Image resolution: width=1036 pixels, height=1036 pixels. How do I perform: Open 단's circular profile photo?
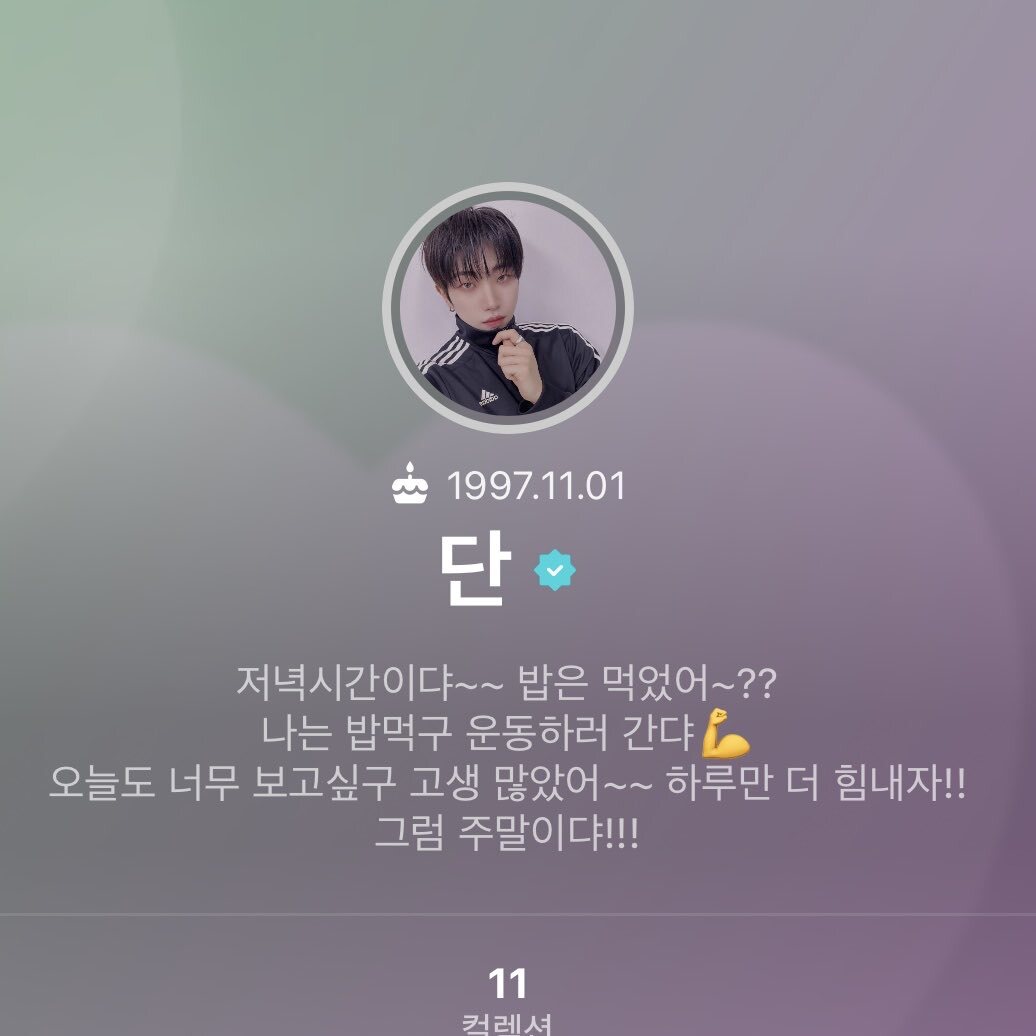(x=508, y=308)
